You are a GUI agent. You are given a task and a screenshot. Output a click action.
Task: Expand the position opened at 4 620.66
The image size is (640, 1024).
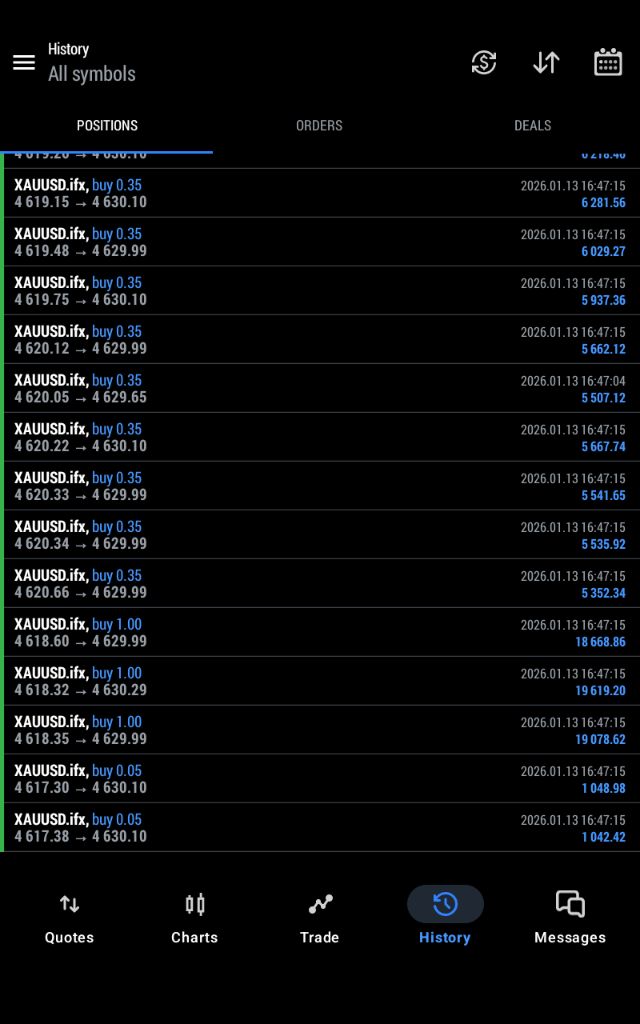click(320, 583)
